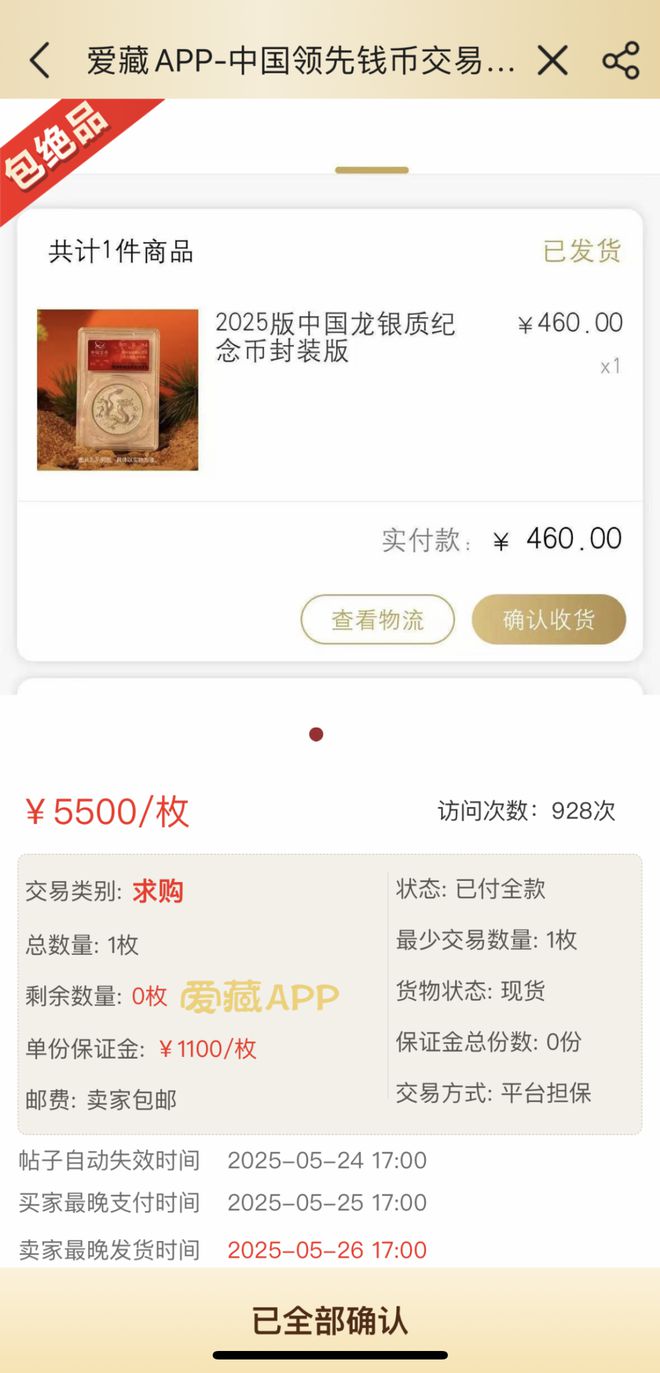Share this trading post

620,61
